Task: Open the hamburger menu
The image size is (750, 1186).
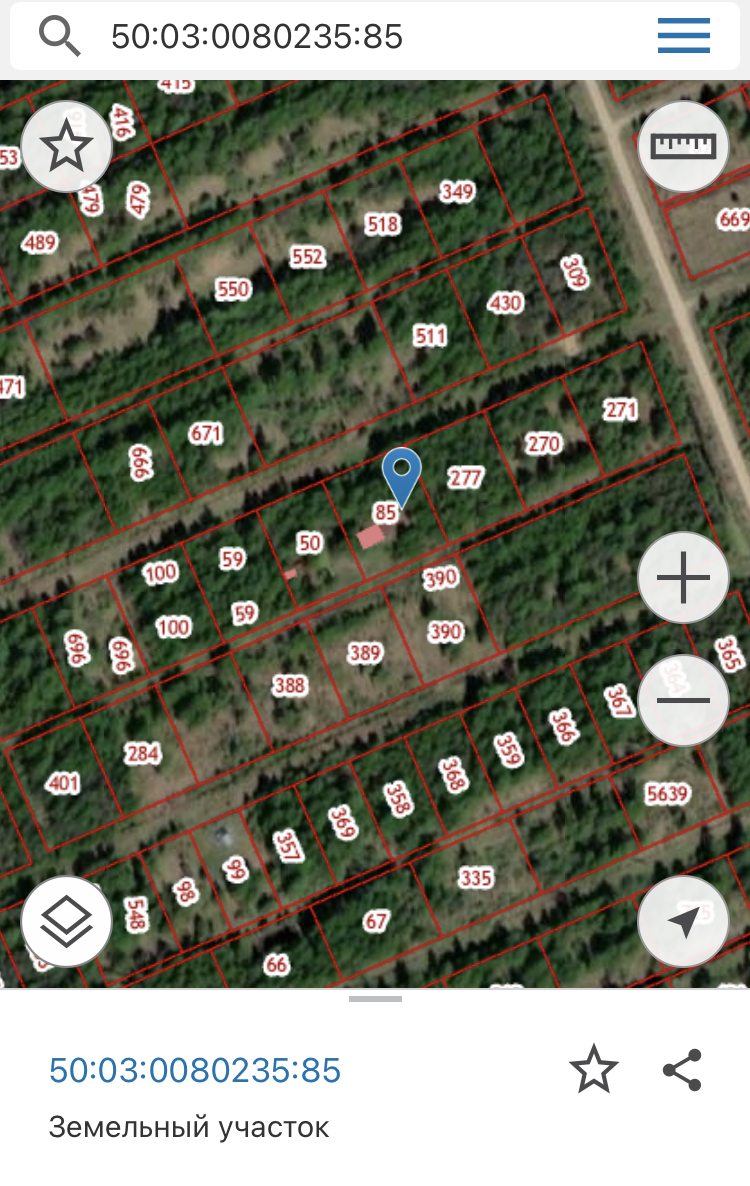Action: 683,37
